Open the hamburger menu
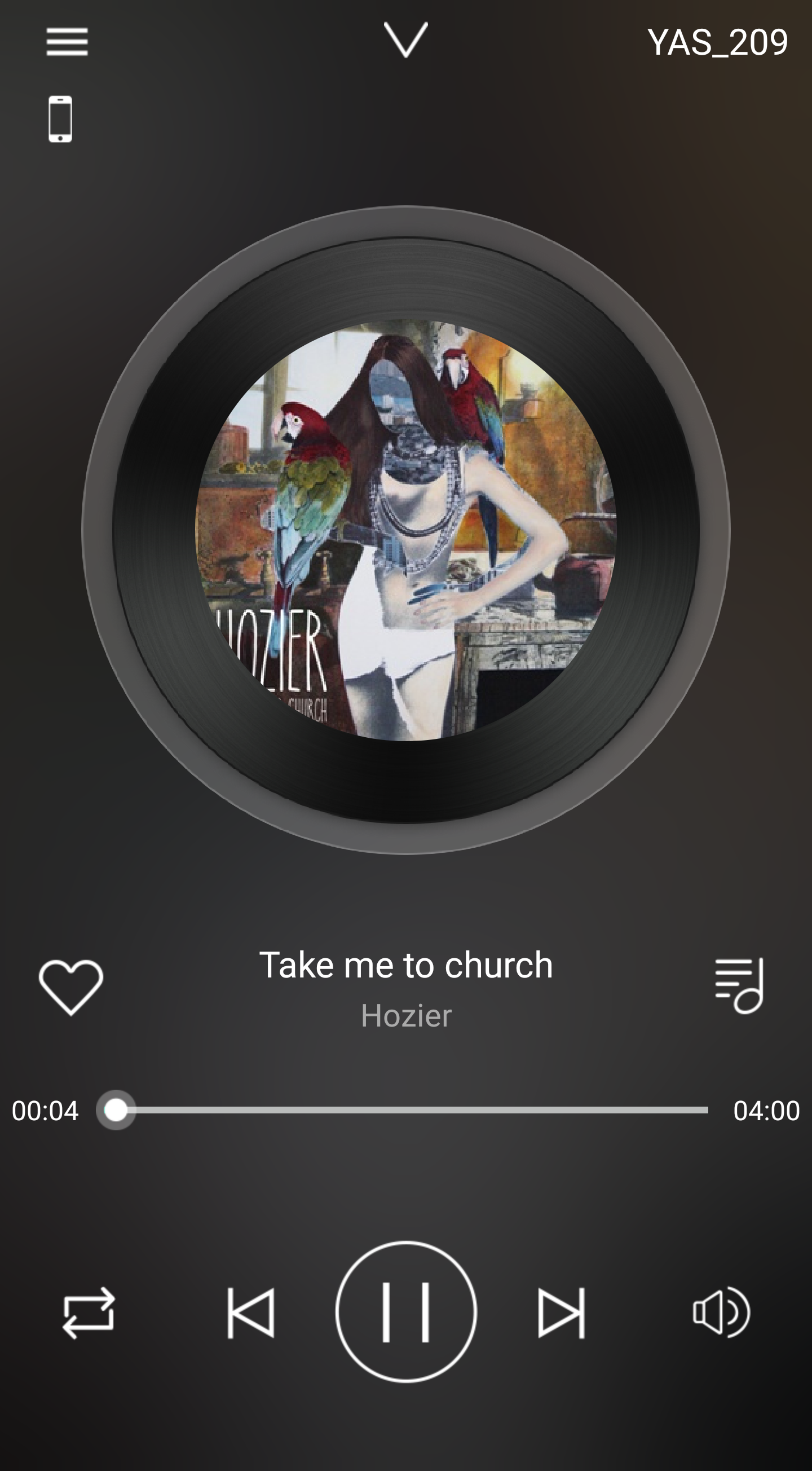The height and width of the screenshot is (1471, 812). (x=67, y=42)
